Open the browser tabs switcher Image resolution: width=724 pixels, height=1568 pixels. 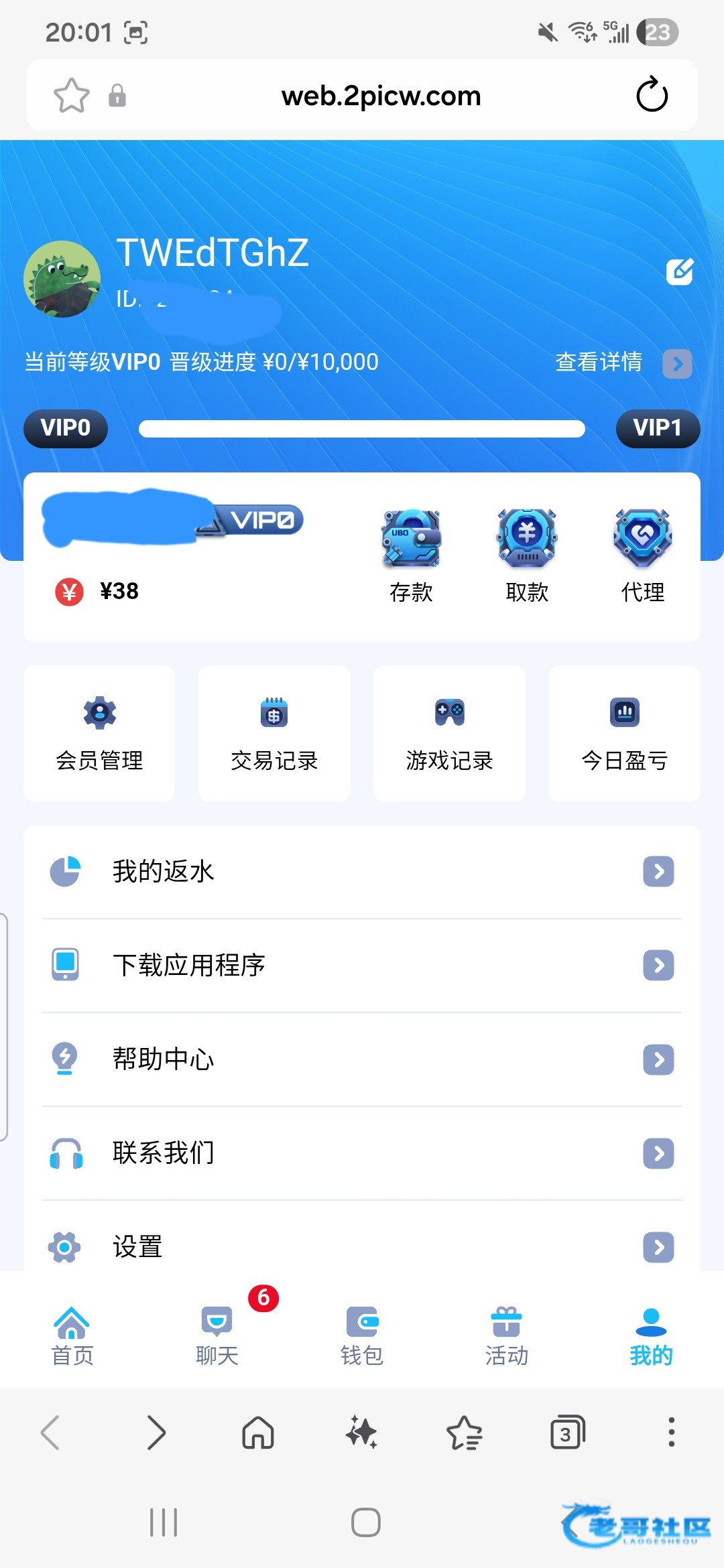568,1433
